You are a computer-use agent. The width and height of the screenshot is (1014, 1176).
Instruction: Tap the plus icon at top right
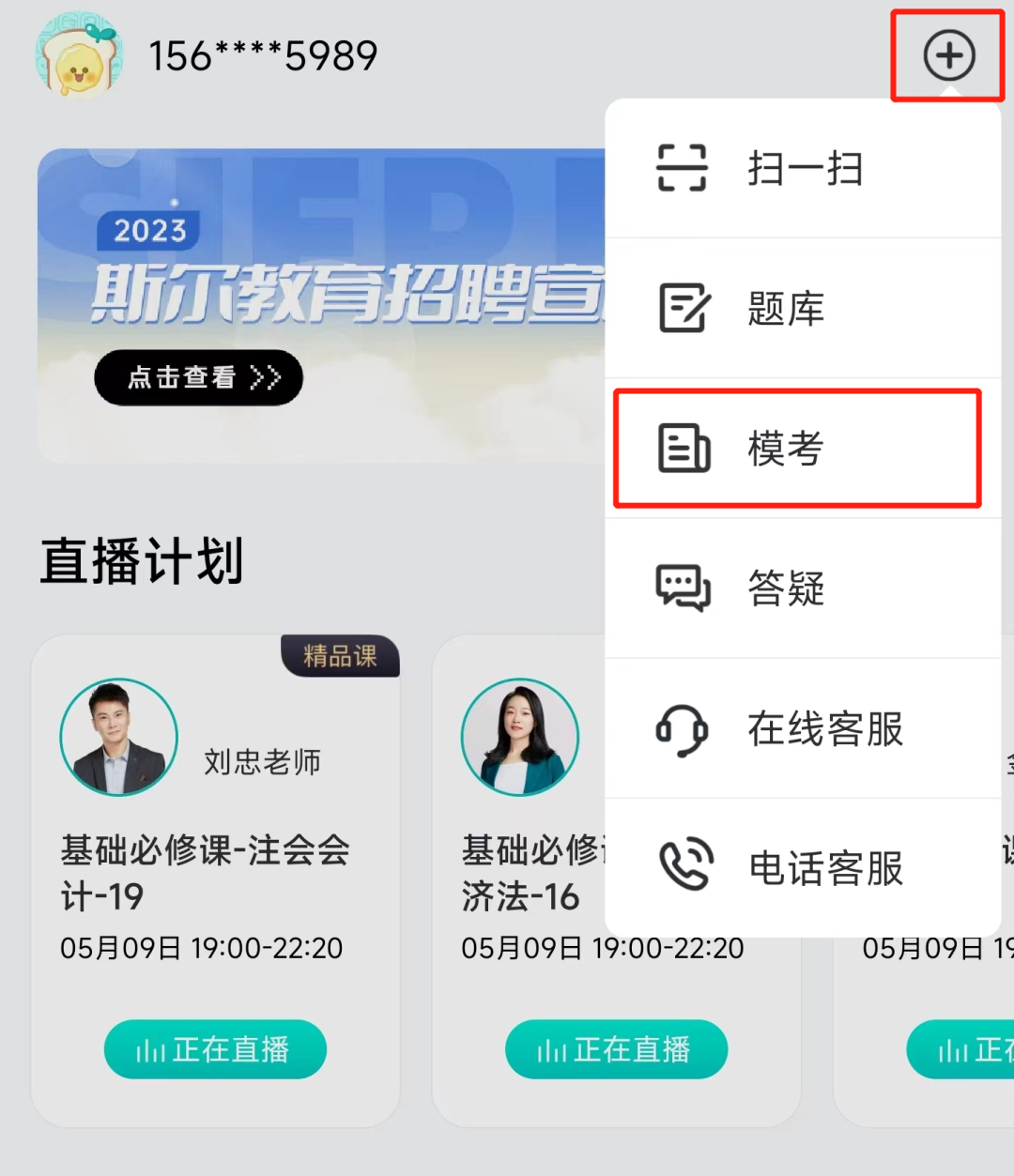[x=948, y=56]
